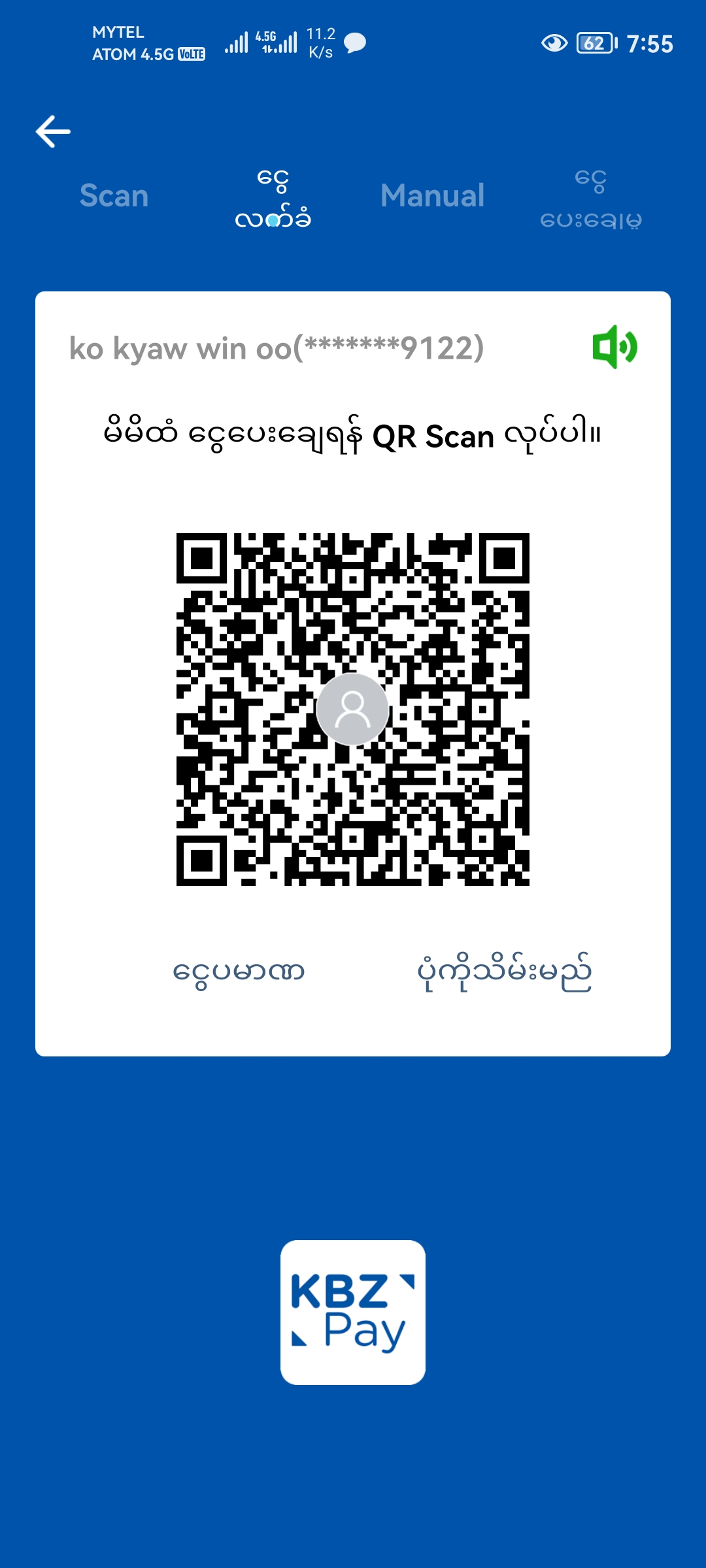The height and width of the screenshot is (1568, 706).
Task: Switch to the Scan tab
Action: pyautogui.click(x=114, y=196)
